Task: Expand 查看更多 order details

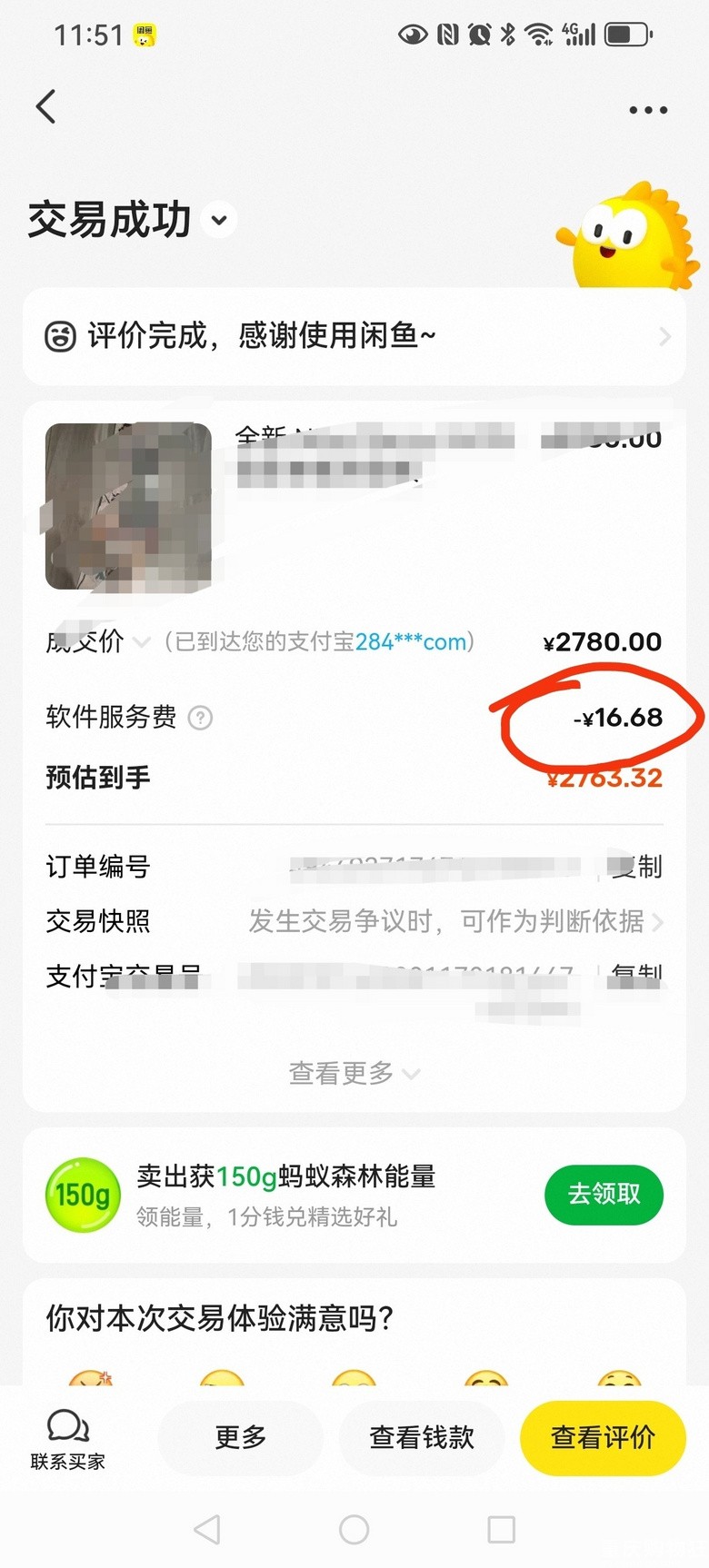Action: pos(354,1074)
